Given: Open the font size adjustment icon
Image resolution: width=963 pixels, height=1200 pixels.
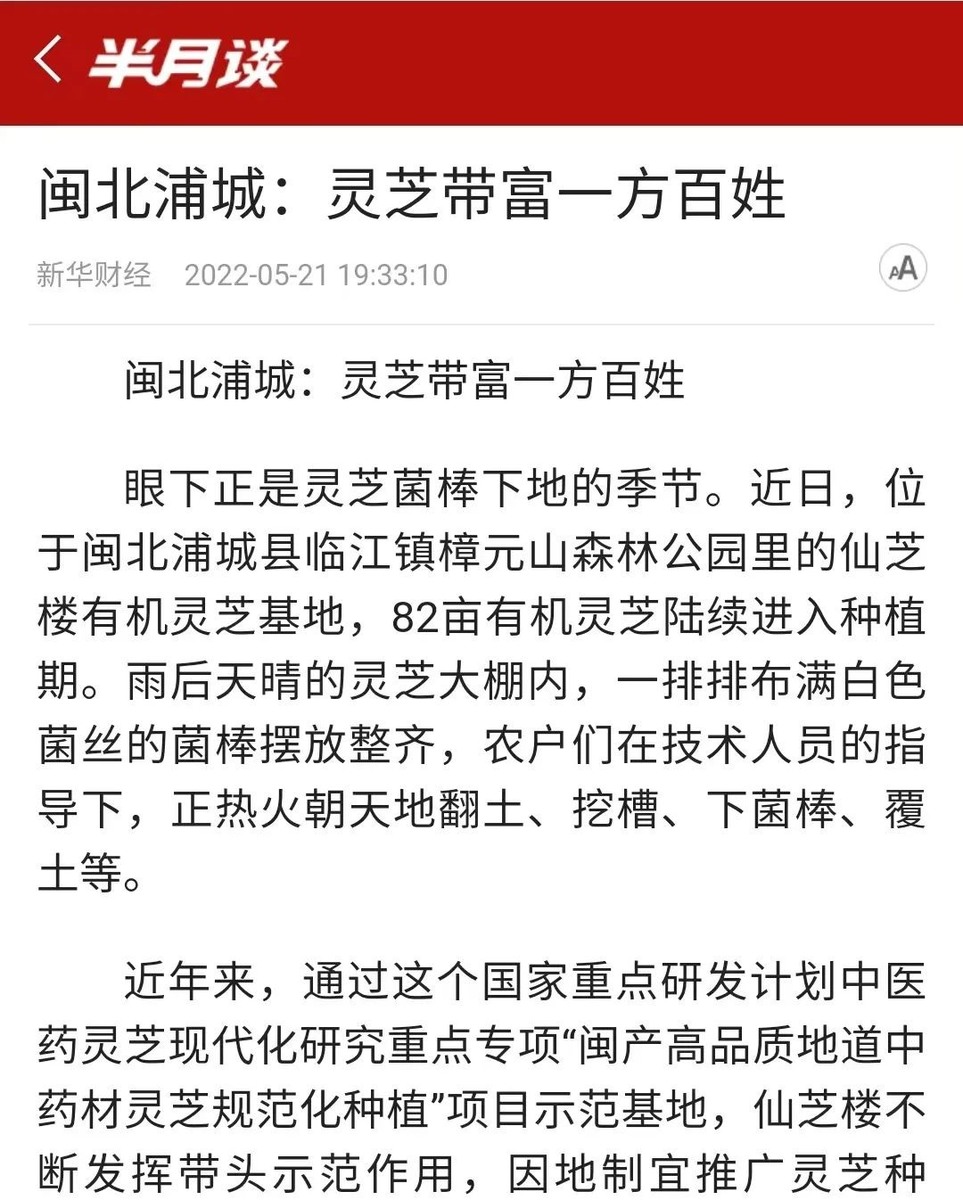Looking at the screenshot, I should (903, 268).
